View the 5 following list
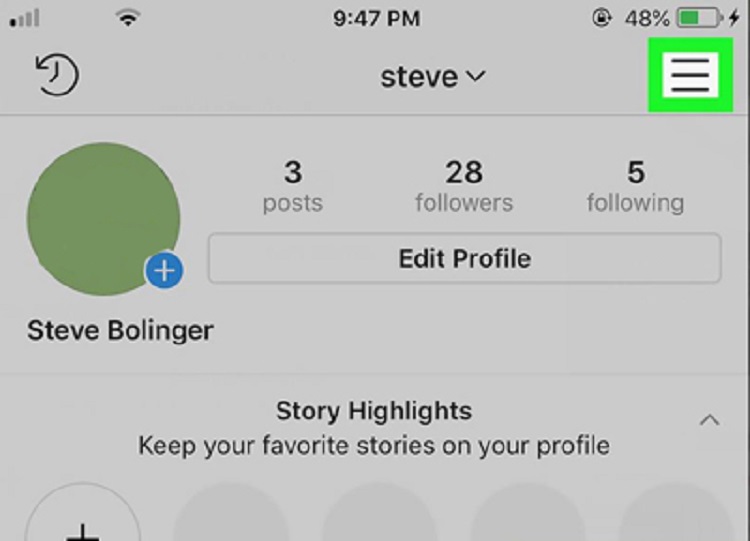The width and height of the screenshot is (750, 541). tap(635, 186)
